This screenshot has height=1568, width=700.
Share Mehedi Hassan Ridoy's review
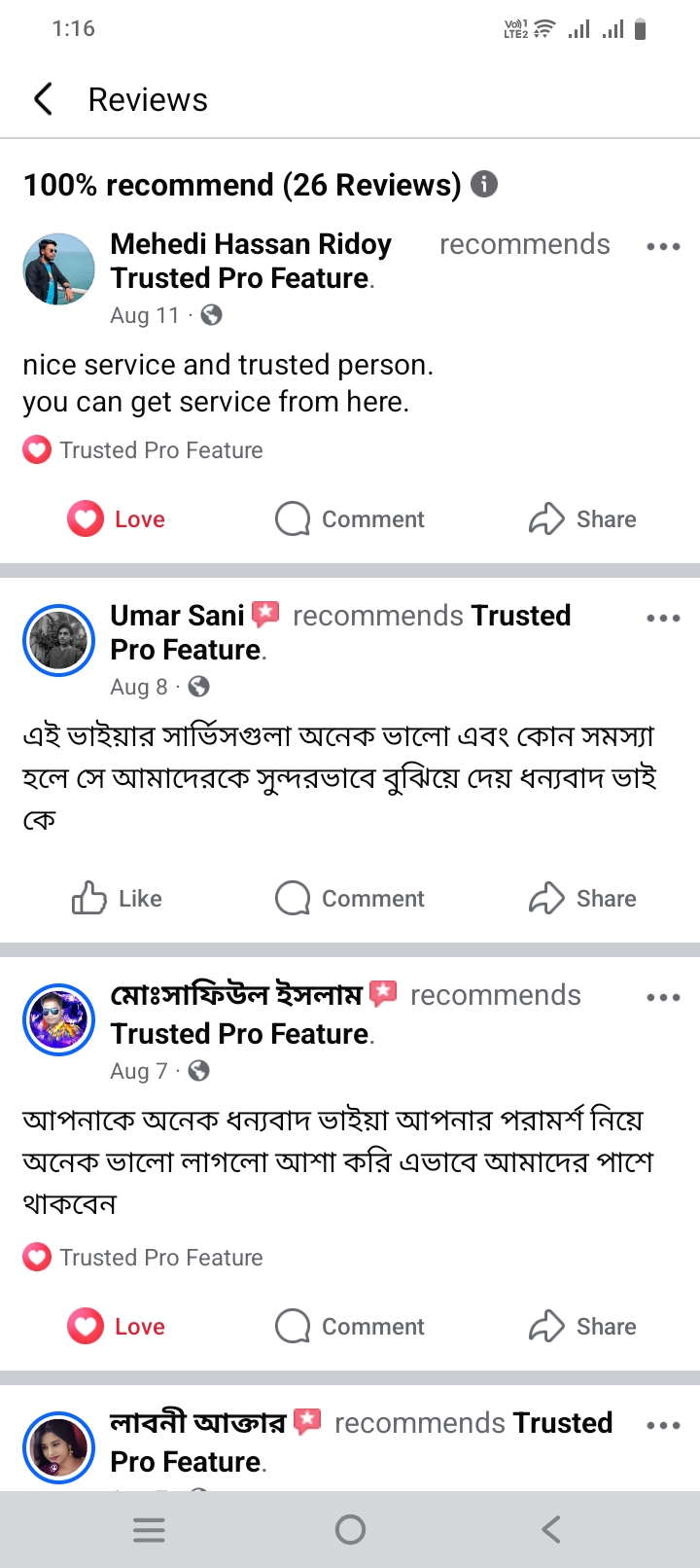(582, 519)
